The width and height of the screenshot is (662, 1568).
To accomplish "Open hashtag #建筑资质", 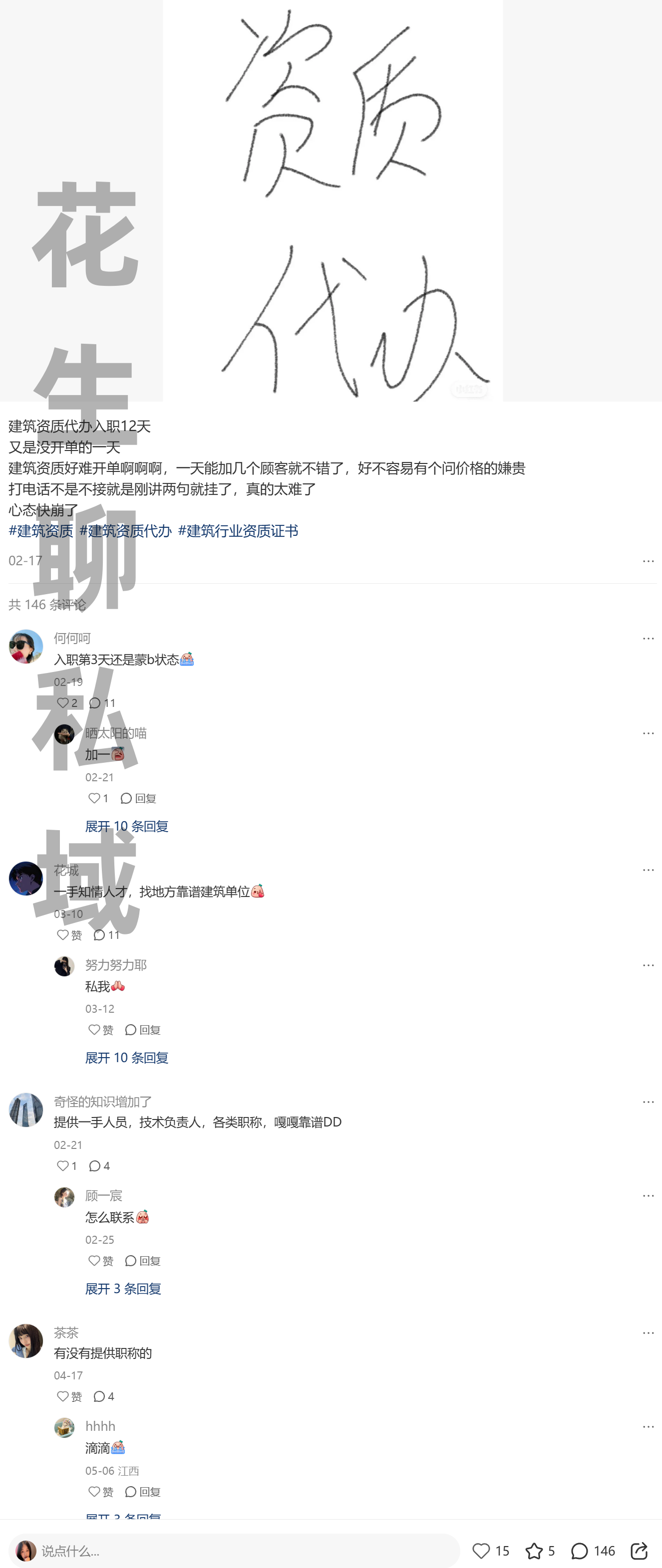I will tap(41, 531).
